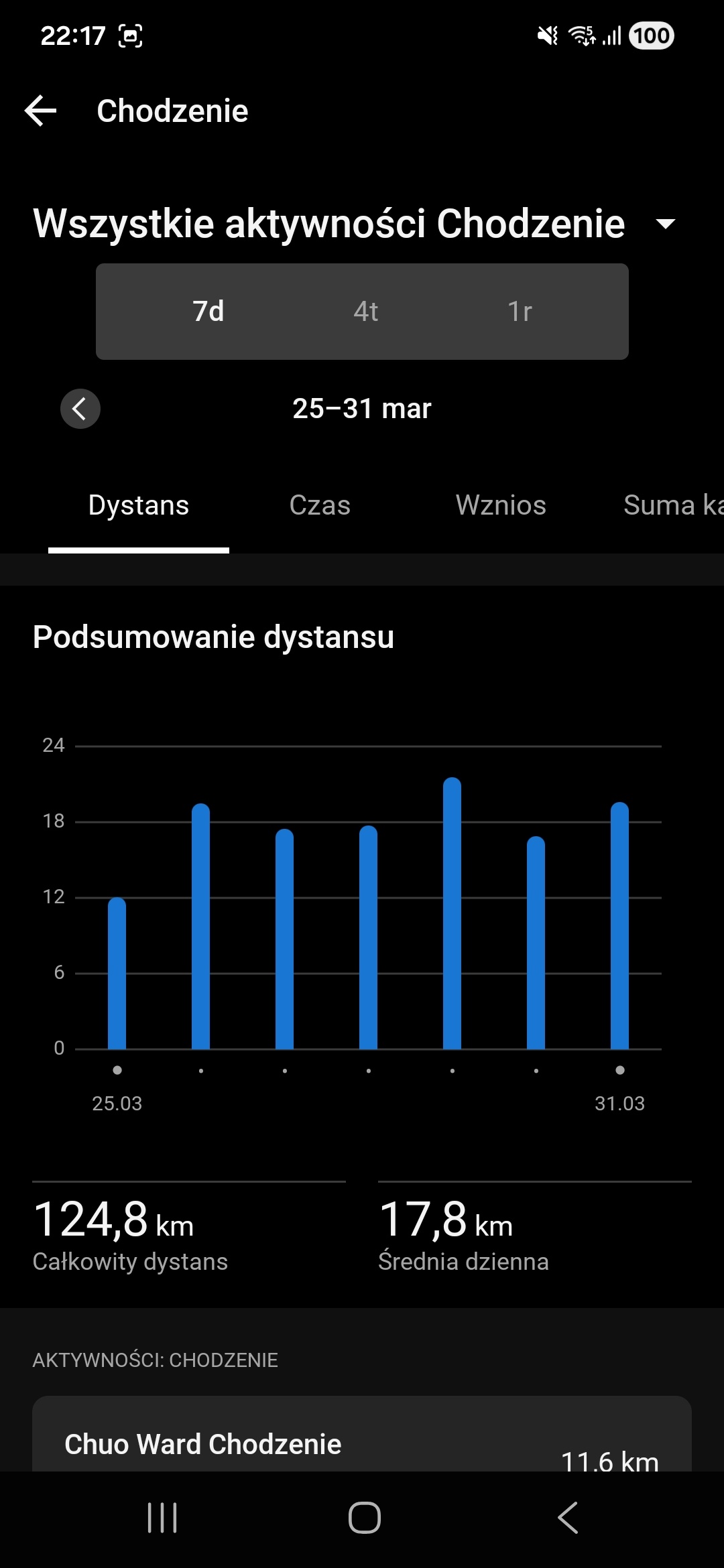
Task: Switch to the Czas tab
Action: [320, 505]
